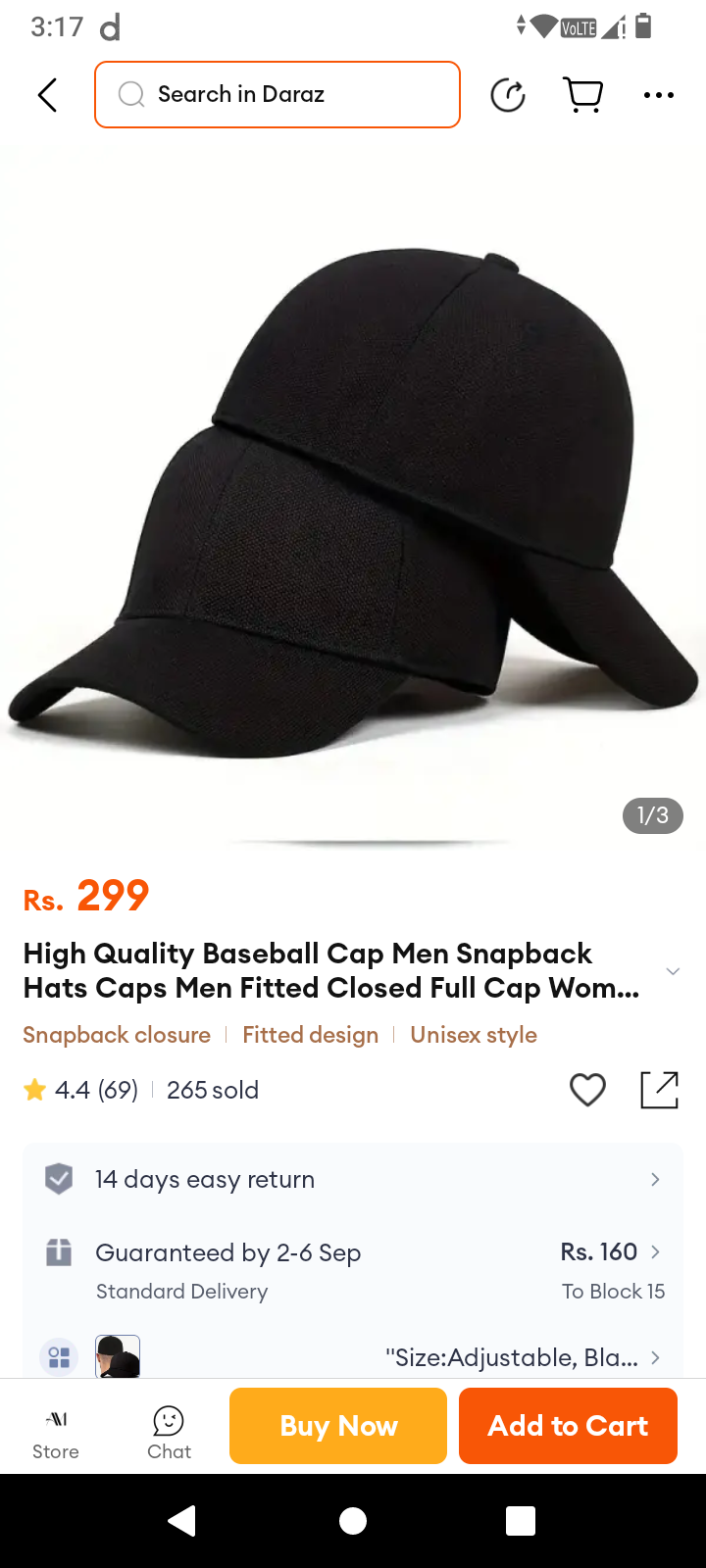This screenshot has height=1568, width=706.
Task: Visit the seller's Store
Action: [x=56, y=1433]
